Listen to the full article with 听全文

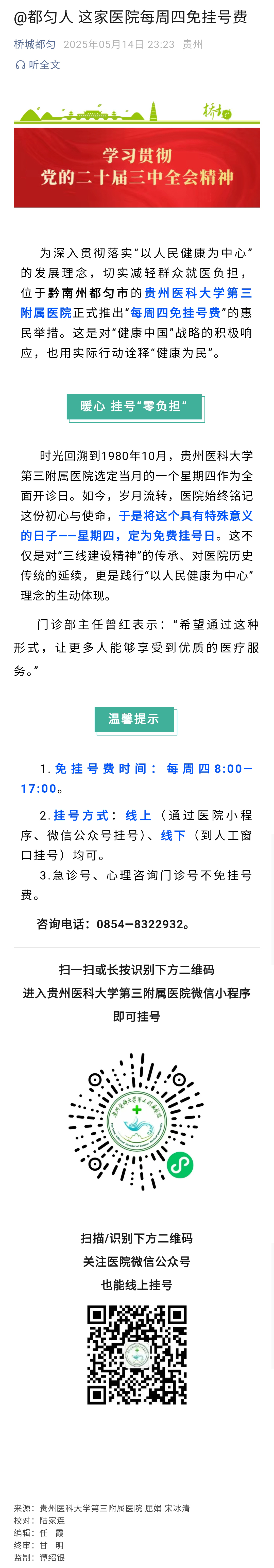point(38,65)
